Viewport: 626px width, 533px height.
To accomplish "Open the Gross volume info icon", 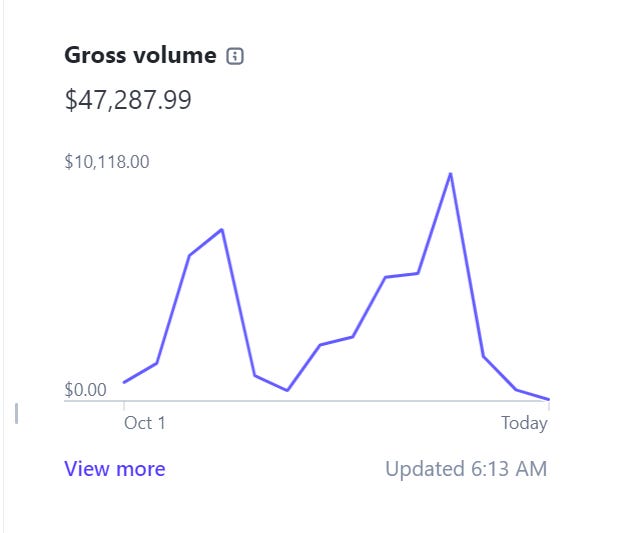I will tap(235, 57).
